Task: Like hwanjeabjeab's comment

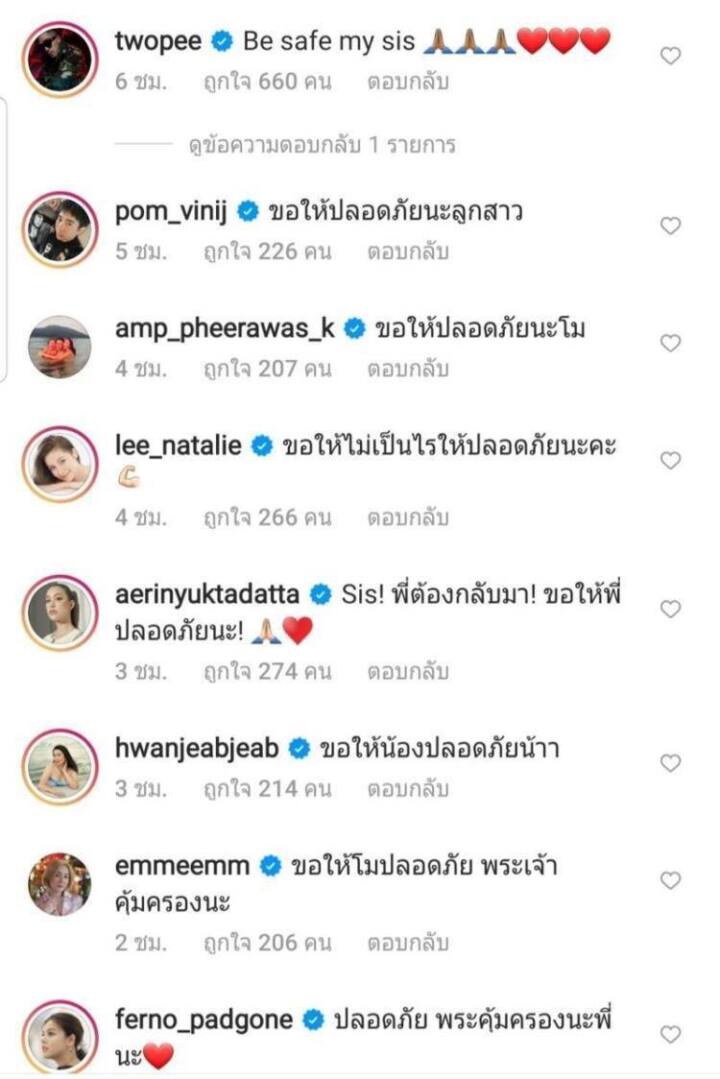Action: [671, 763]
